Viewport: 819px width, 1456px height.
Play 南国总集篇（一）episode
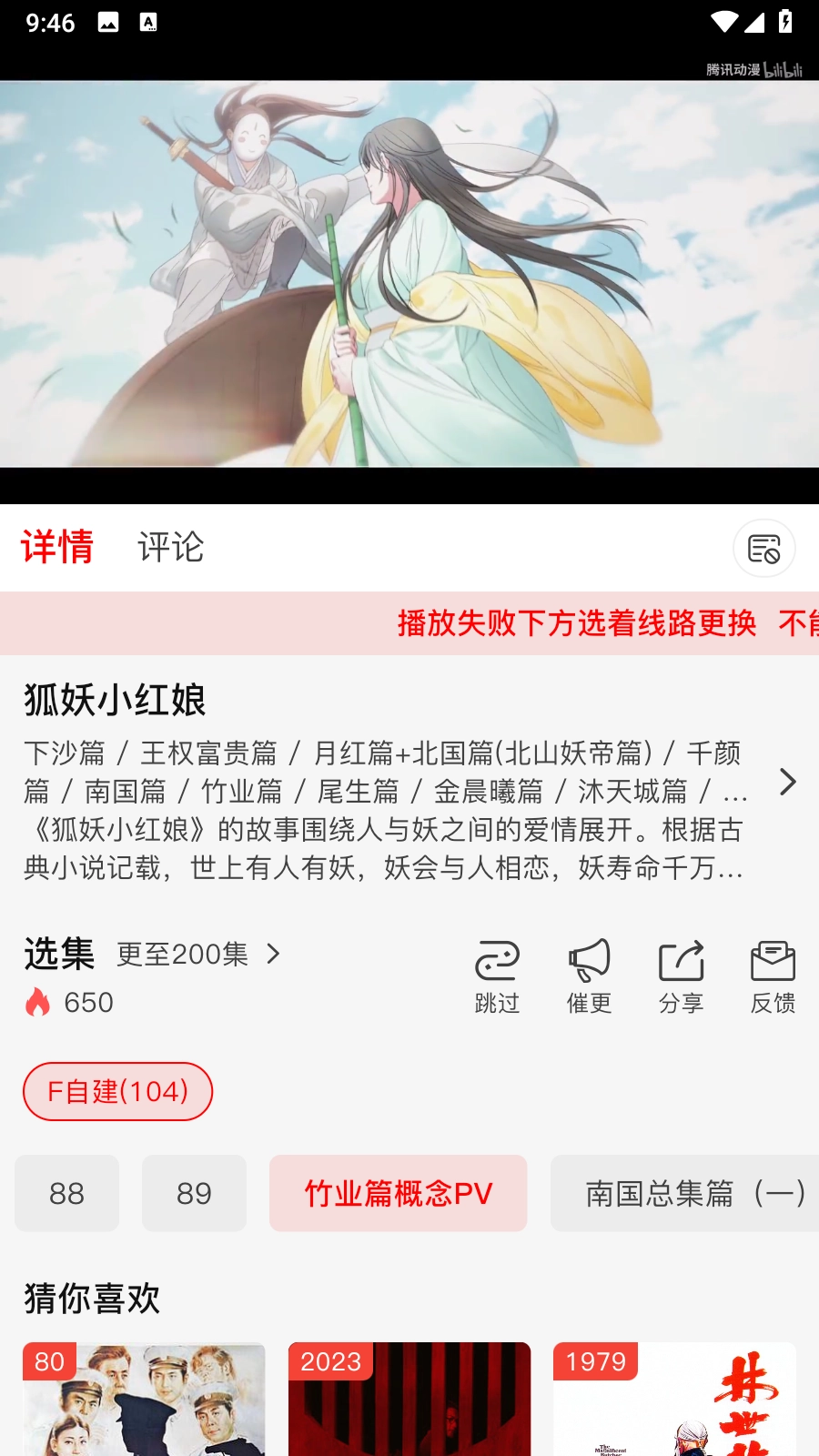click(x=692, y=1193)
